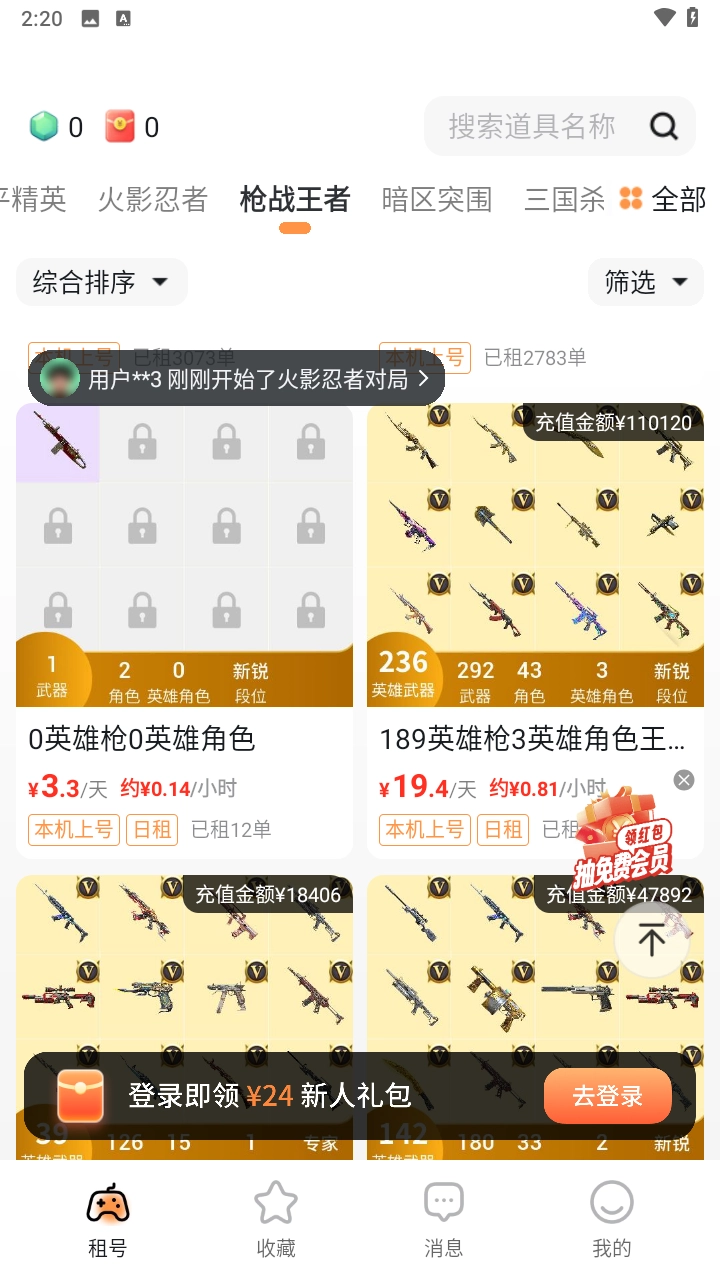720x1280 pixels.
Task: Switch to the 暗区突围 game tab
Action: pyautogui.click(x=437, y=200)
